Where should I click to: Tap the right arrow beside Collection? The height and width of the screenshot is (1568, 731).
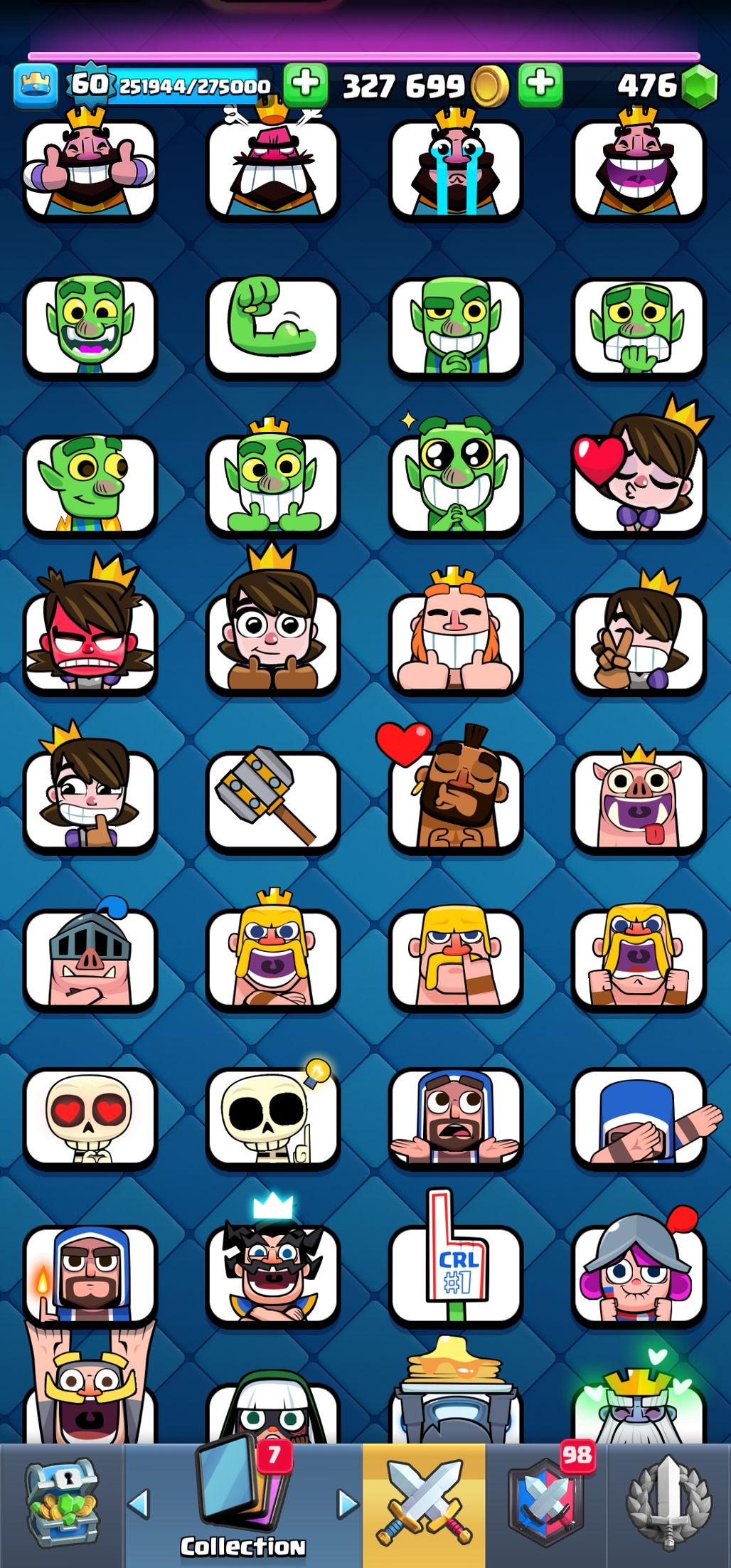348,1504
